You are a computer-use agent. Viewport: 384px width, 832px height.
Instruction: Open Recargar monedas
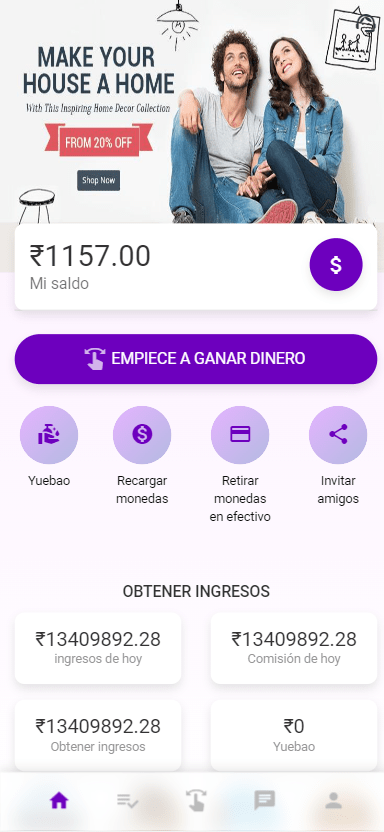click(x=142, y=435)
